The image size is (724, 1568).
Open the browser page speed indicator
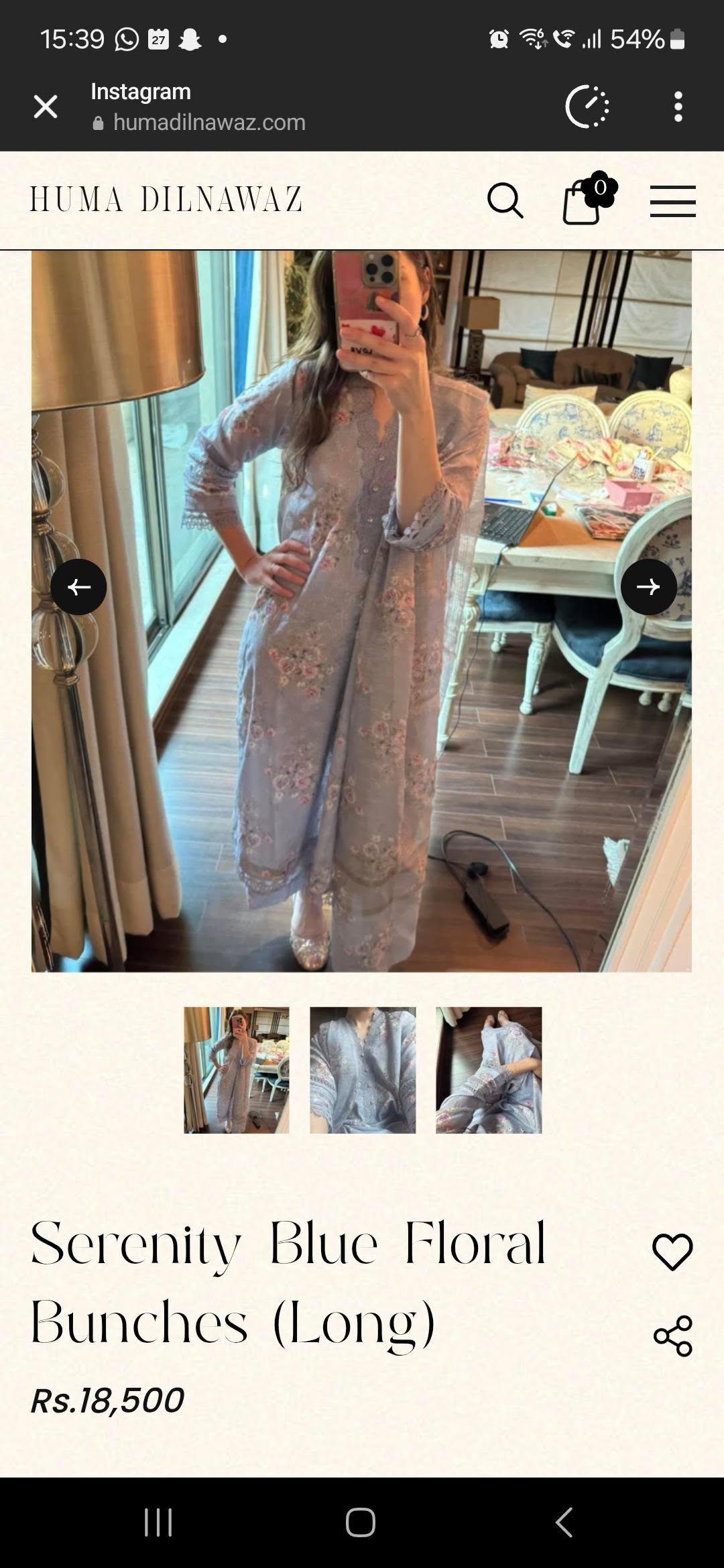(587, 107)
